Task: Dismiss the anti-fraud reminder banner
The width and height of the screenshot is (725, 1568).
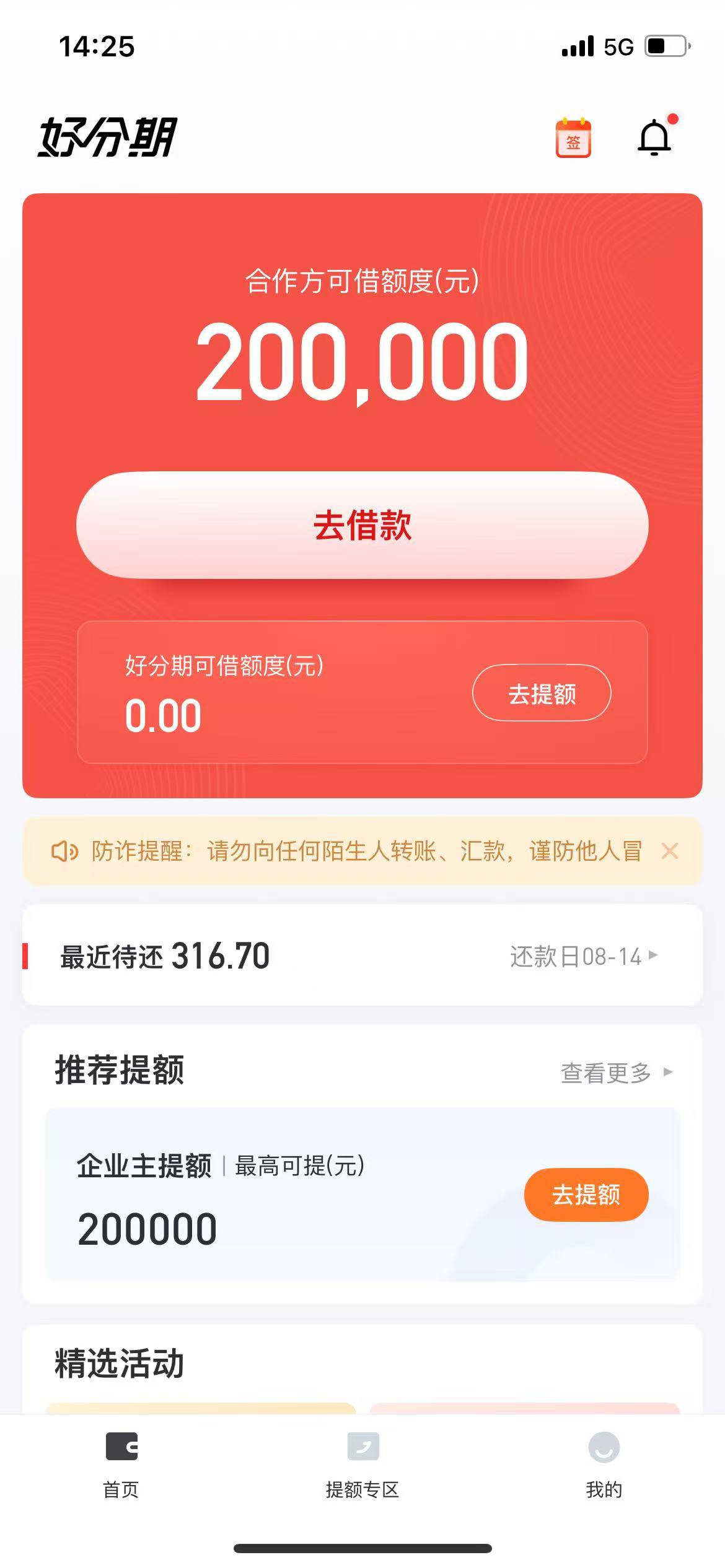Action: tap(670, 852)
